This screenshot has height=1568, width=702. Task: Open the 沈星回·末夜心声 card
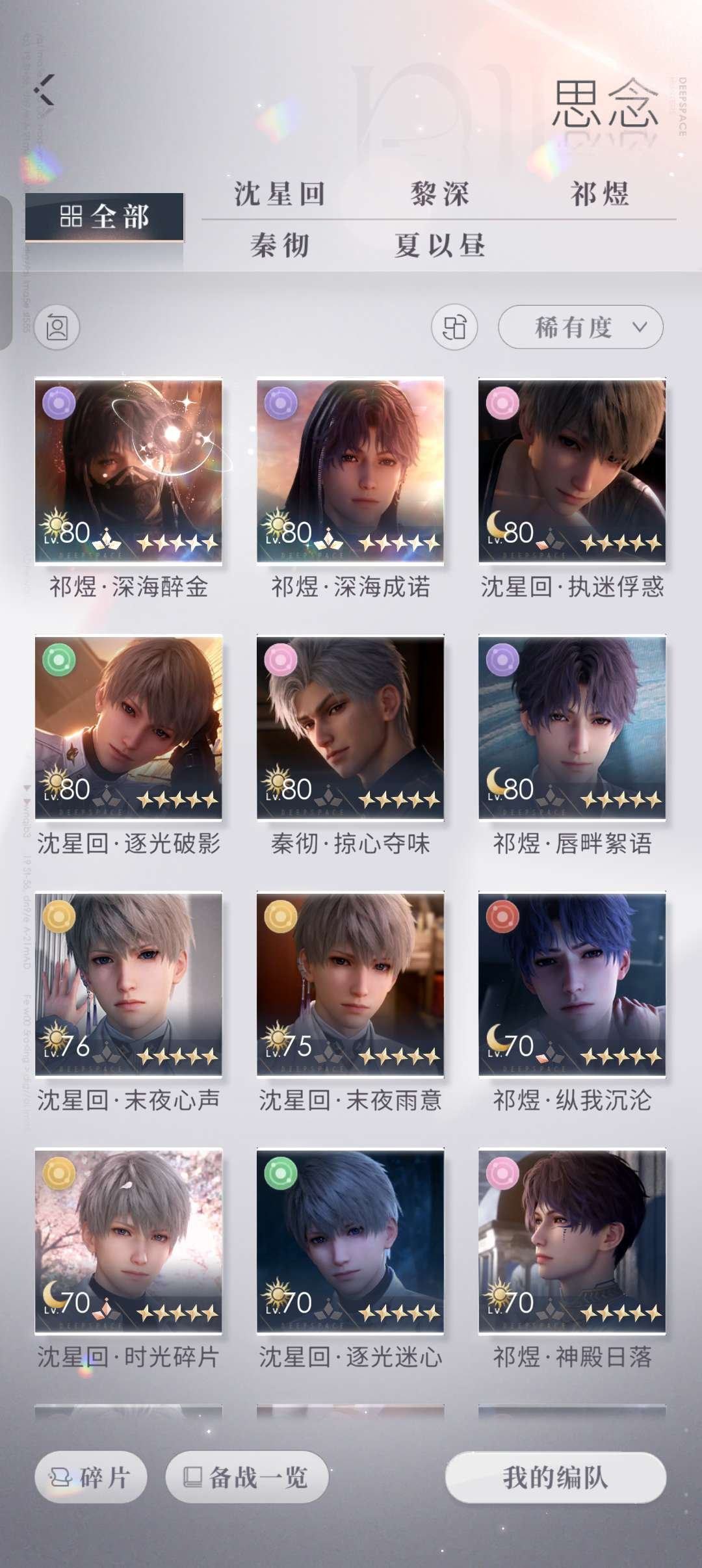click(x=128, y=984)
